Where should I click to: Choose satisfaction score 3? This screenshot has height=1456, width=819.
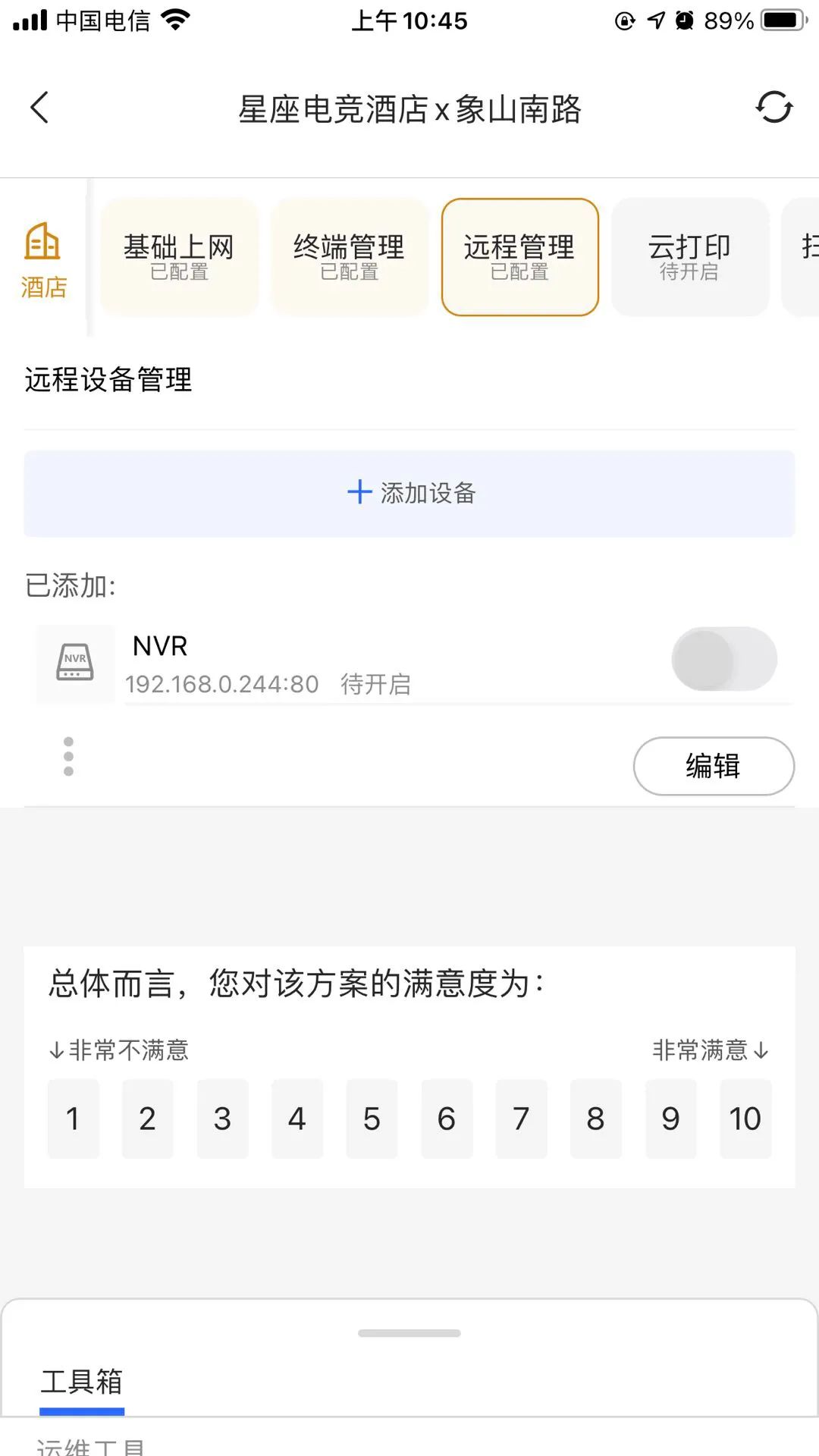[x=222, y=1119]
